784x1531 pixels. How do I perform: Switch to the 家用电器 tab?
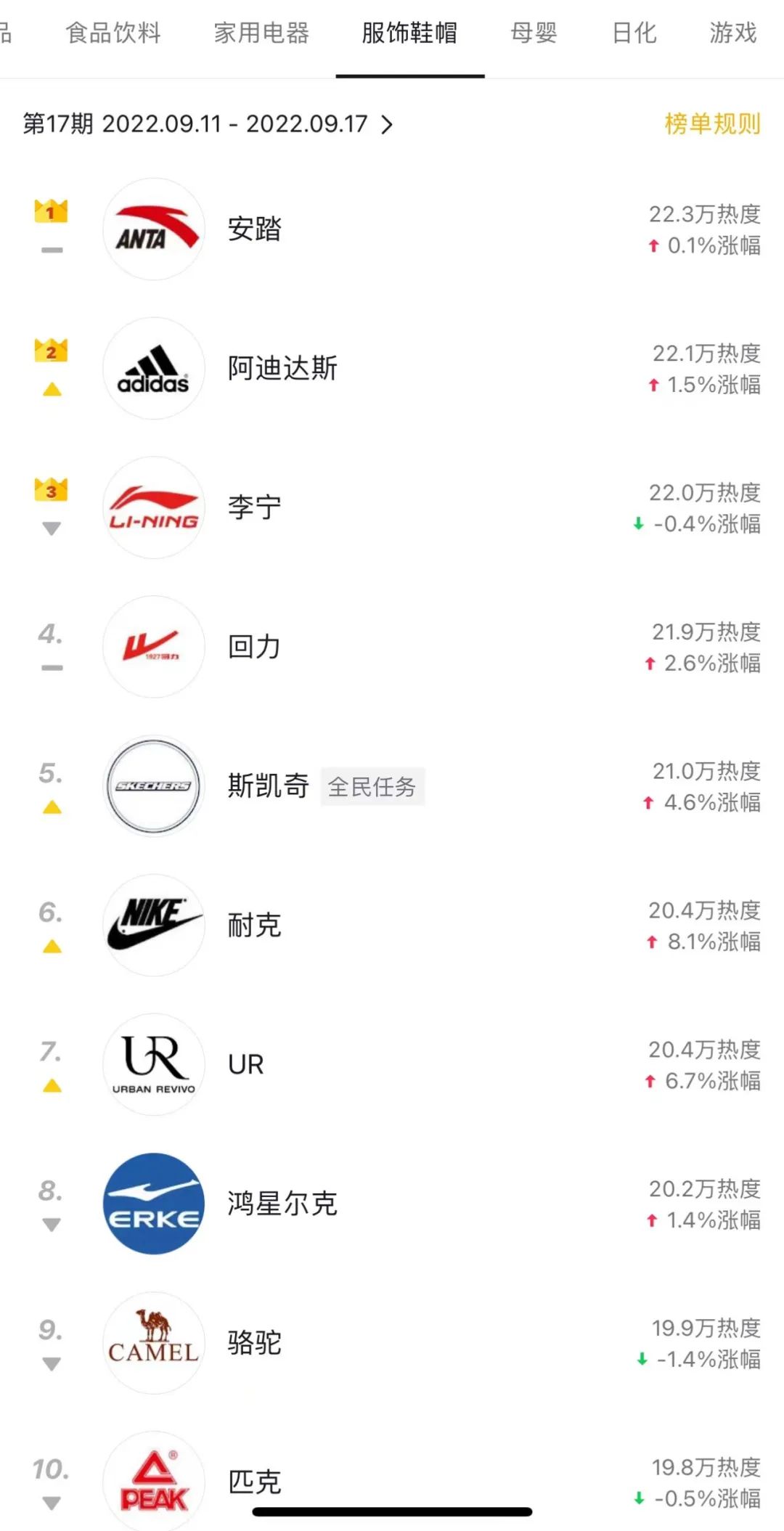(261, 33)
